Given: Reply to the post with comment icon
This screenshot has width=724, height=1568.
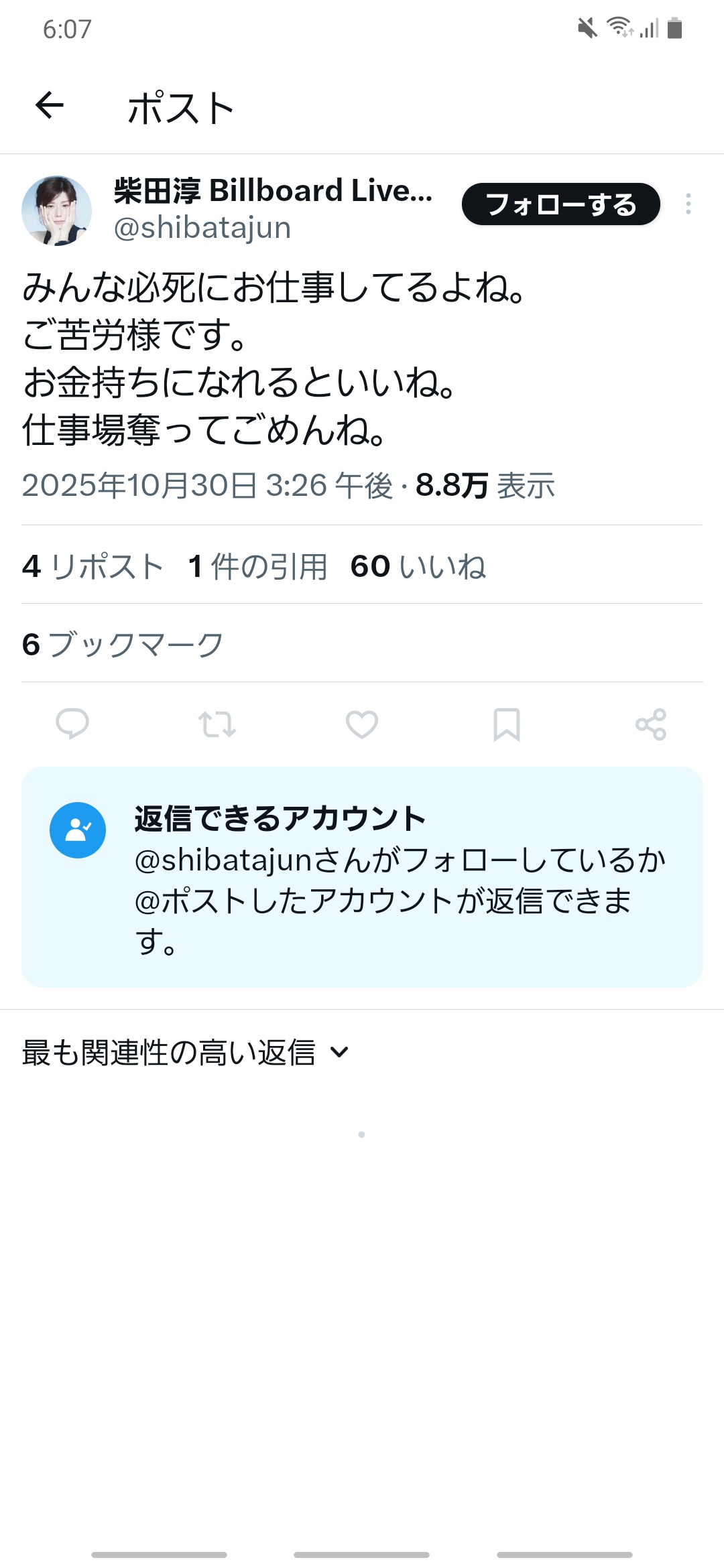Looking at the screenshot, I should click(x=72, y=724).
